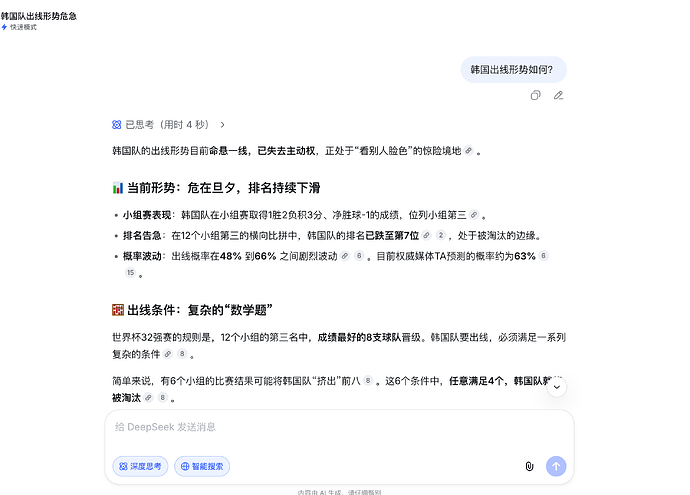Image resolution: width=690 pixels, height=495 pixels.
Task: Open citation 15 in the 概率波动 bullet
Action: (130, 273)
